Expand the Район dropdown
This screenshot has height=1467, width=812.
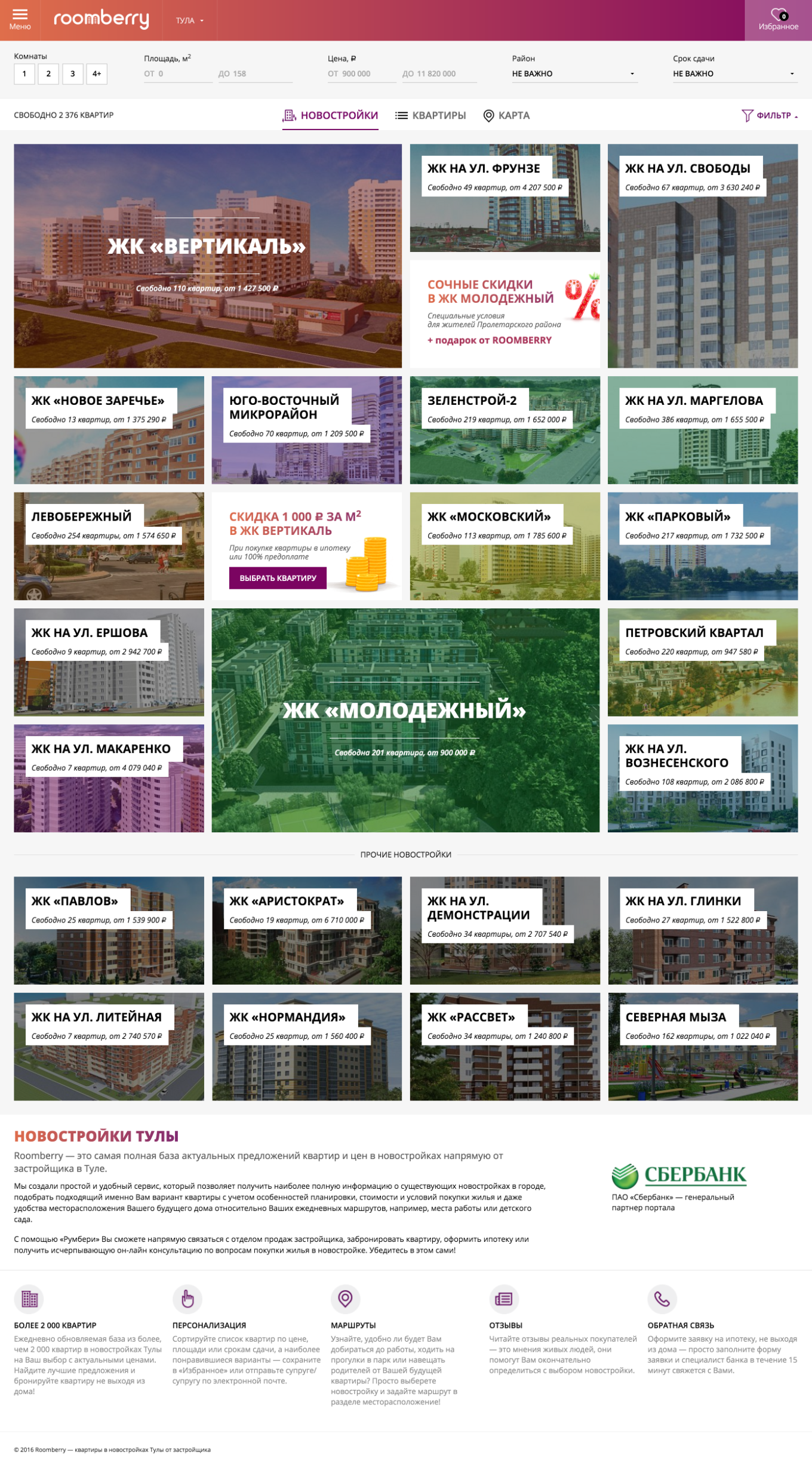click(573, 74)
